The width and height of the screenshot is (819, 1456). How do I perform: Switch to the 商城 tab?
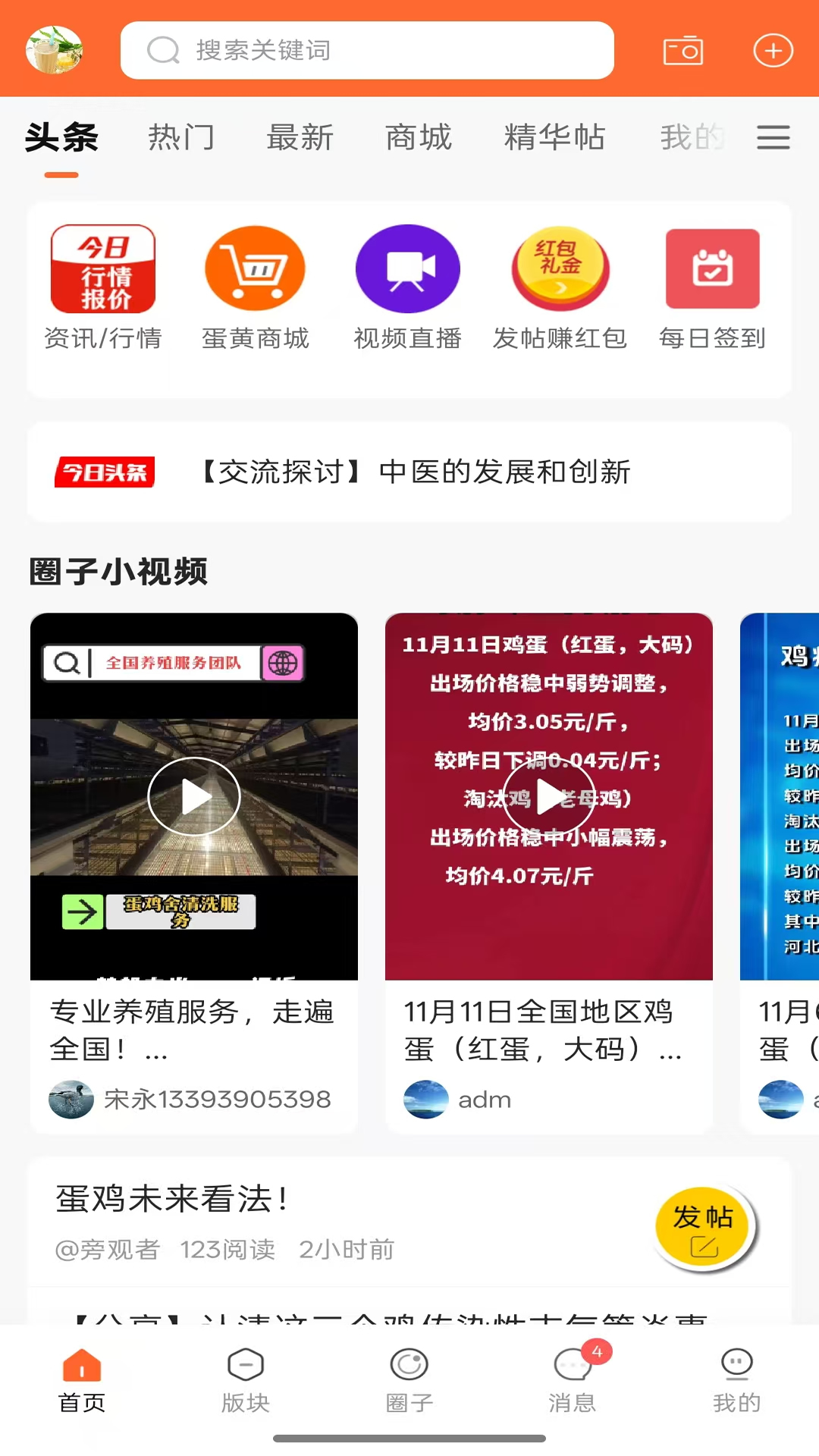(x=419, y=138)
